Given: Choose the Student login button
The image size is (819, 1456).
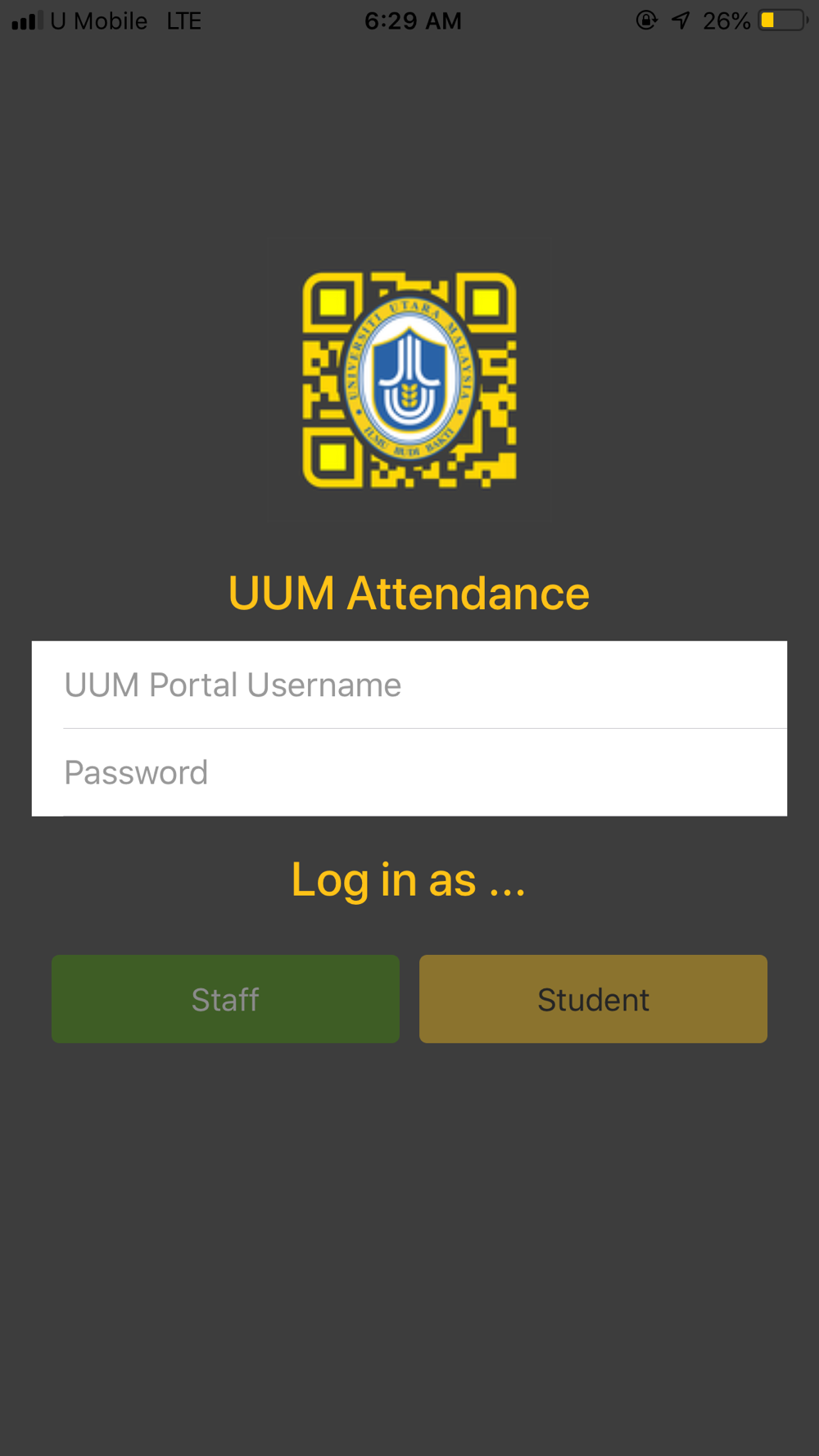Looking at the screenshot, I should coord(593,999).
